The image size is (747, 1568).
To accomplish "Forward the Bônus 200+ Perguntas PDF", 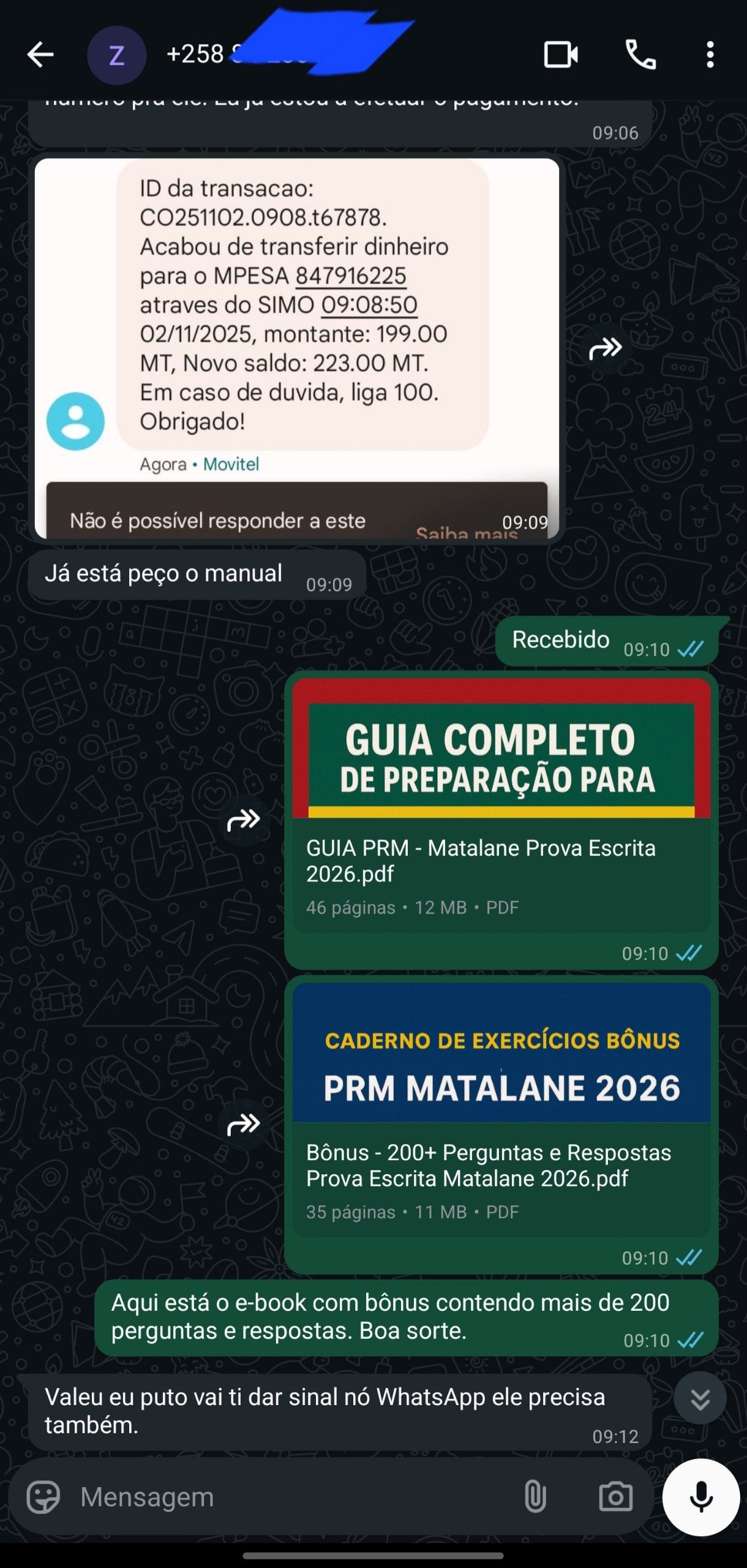I will point(244,1124).
